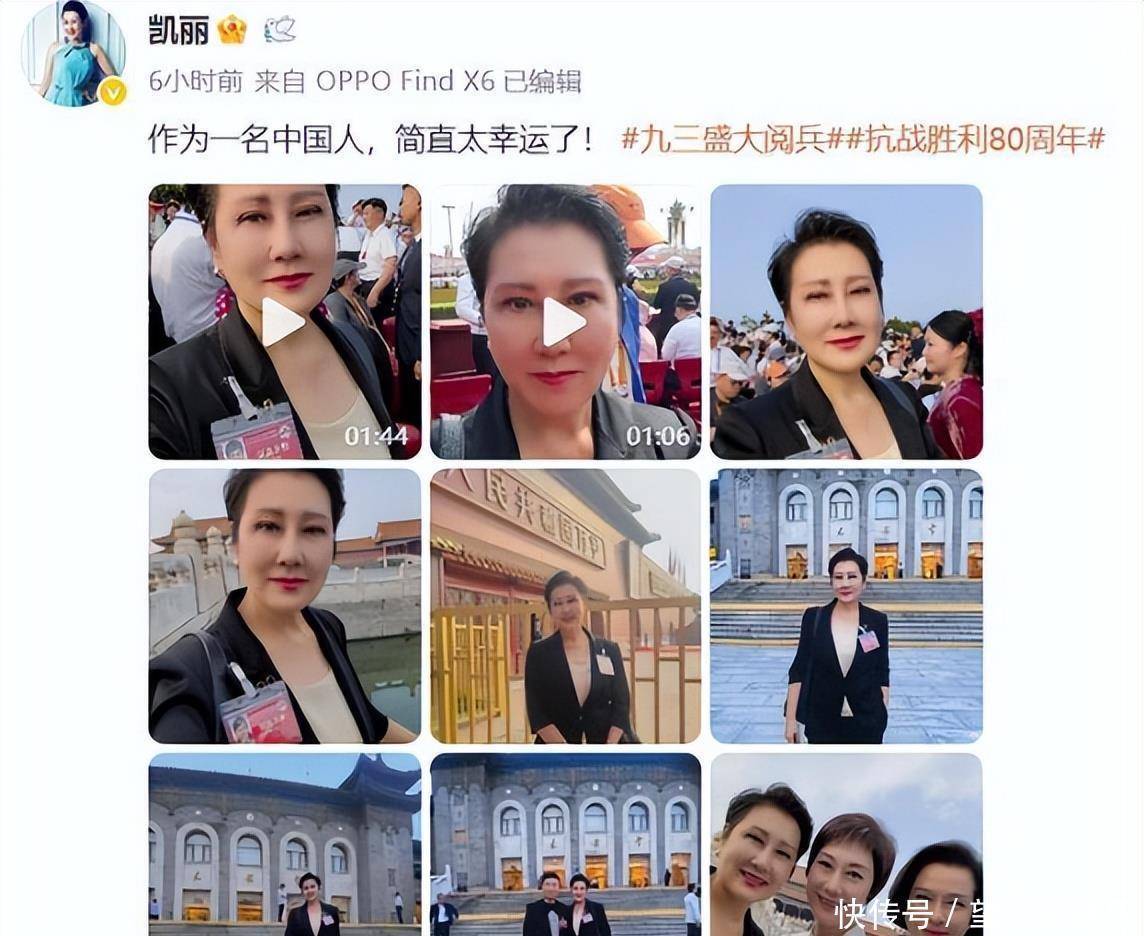Play the 01:06 video
The height and width of the screenshot is (936, 1144).
[x=565, y=322]
